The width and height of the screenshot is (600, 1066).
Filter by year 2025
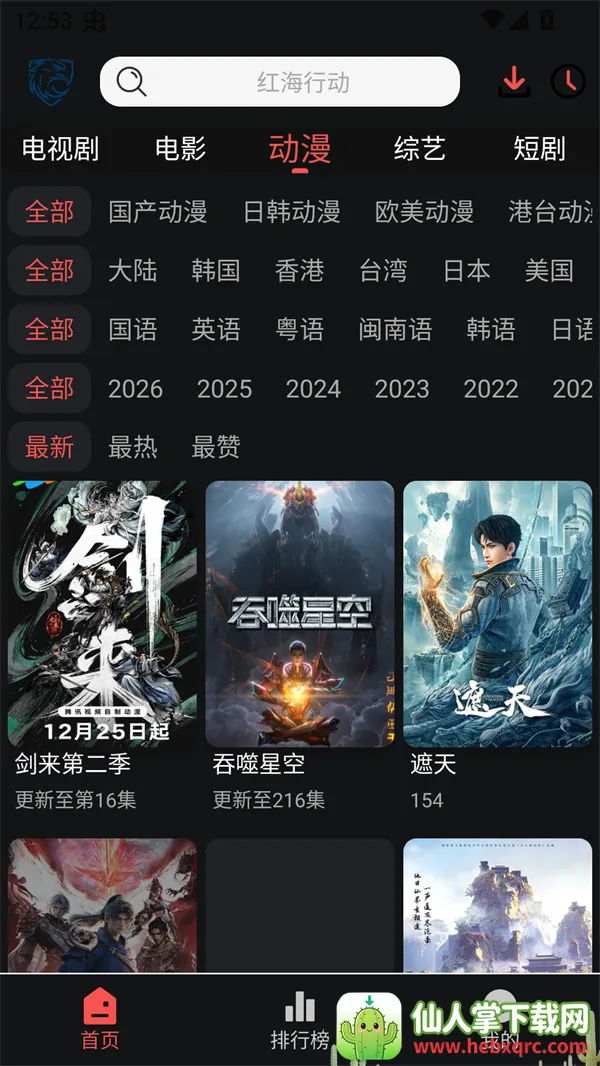click(224, 389)
